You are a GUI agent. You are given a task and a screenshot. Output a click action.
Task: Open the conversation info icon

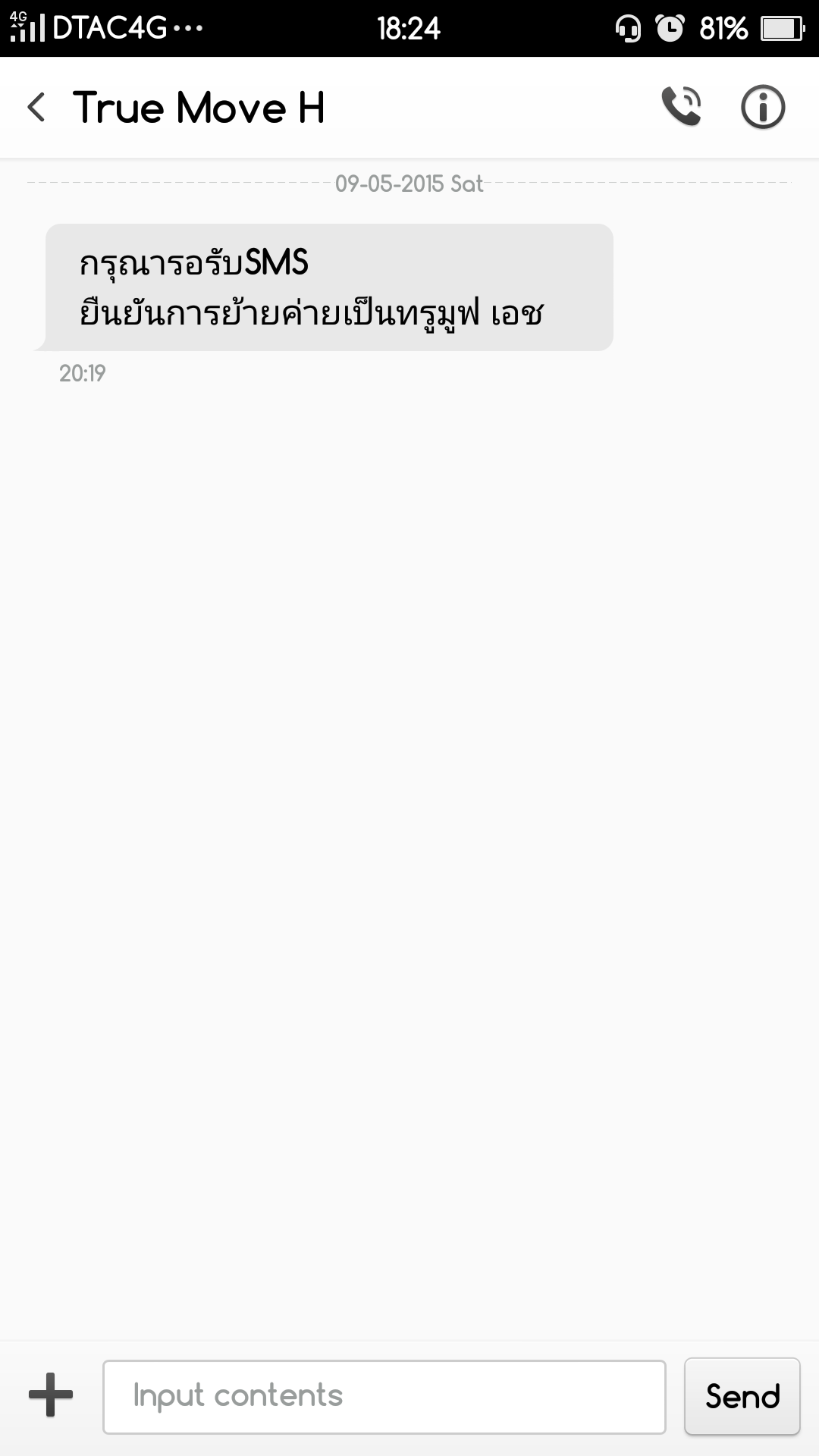(762, 107)
